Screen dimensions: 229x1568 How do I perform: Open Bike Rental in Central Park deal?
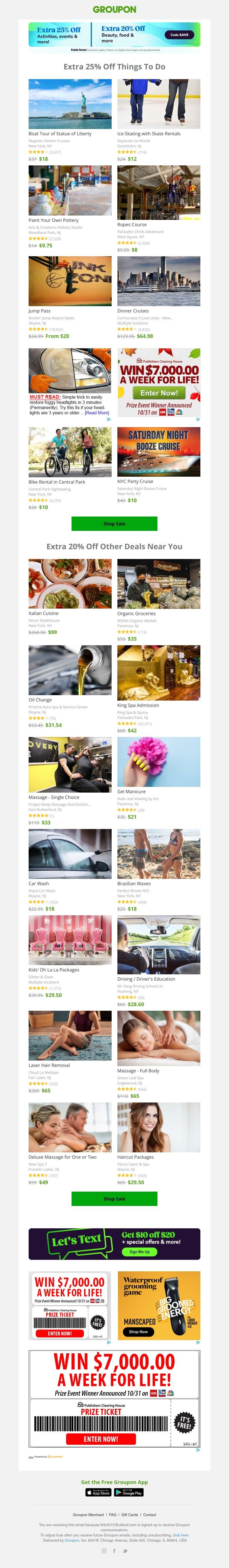[70, 452]
